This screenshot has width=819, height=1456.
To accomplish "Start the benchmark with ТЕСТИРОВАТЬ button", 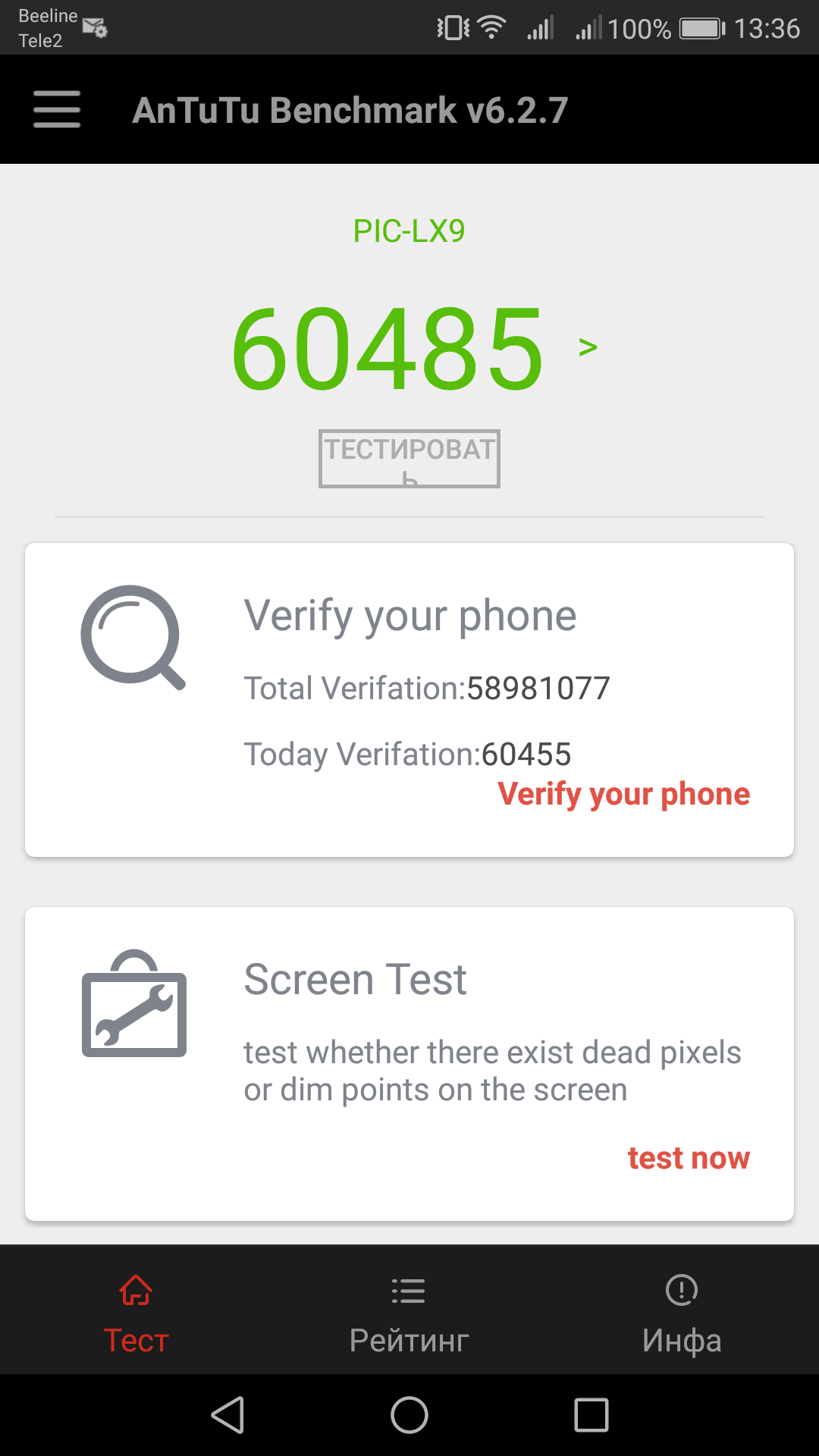I will pyautogui.click(x=409, y=458).
